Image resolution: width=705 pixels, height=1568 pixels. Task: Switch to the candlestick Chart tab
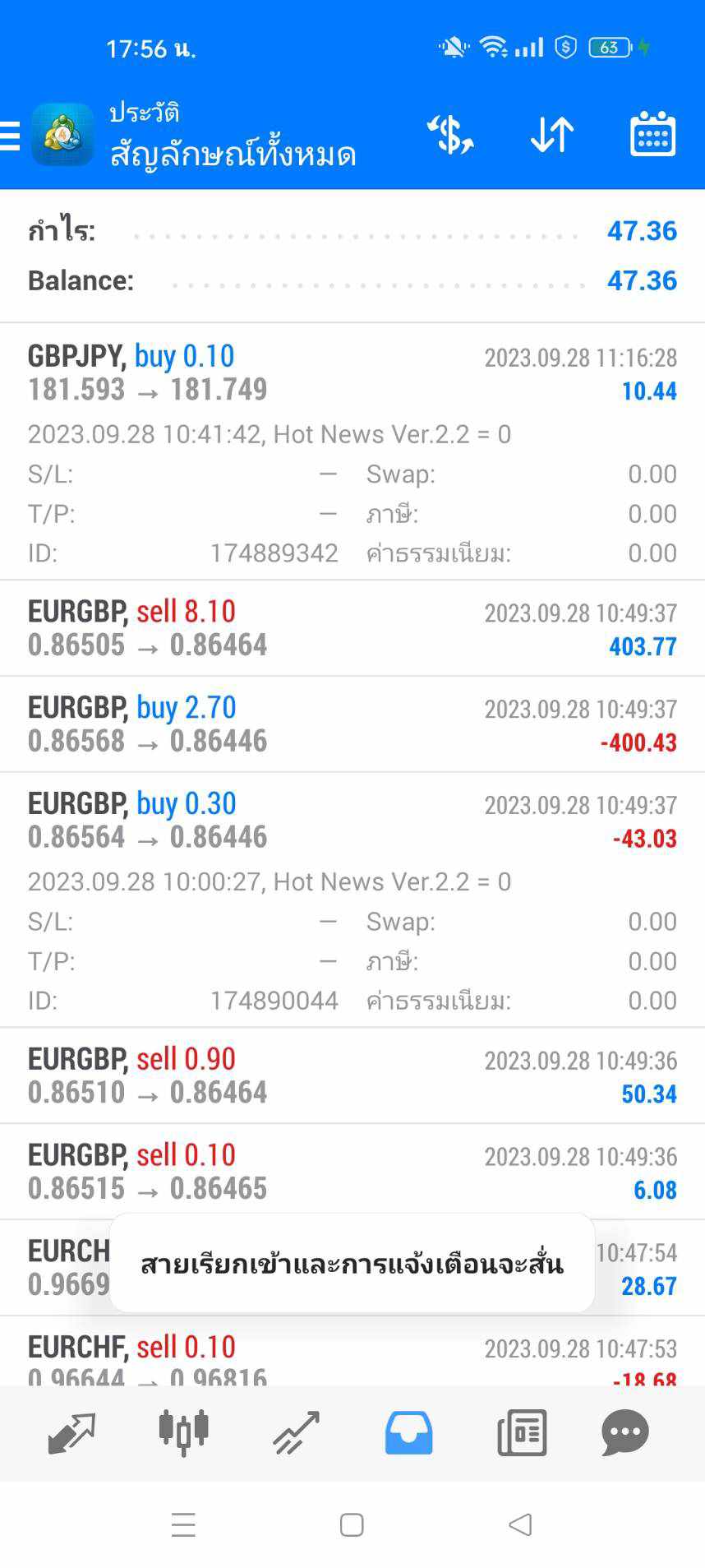coord(184,1433)
